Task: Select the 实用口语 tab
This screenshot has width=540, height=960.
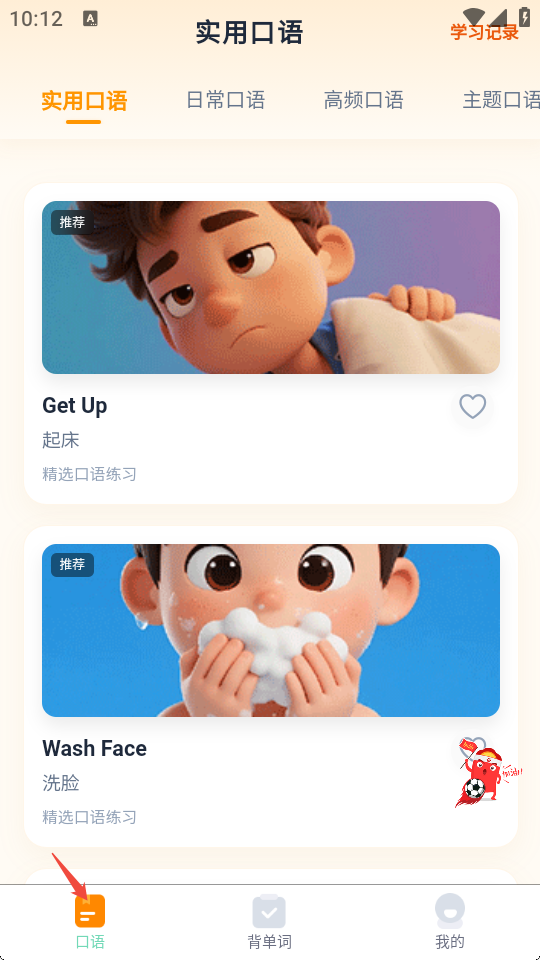Action: [x=84, y=100]
